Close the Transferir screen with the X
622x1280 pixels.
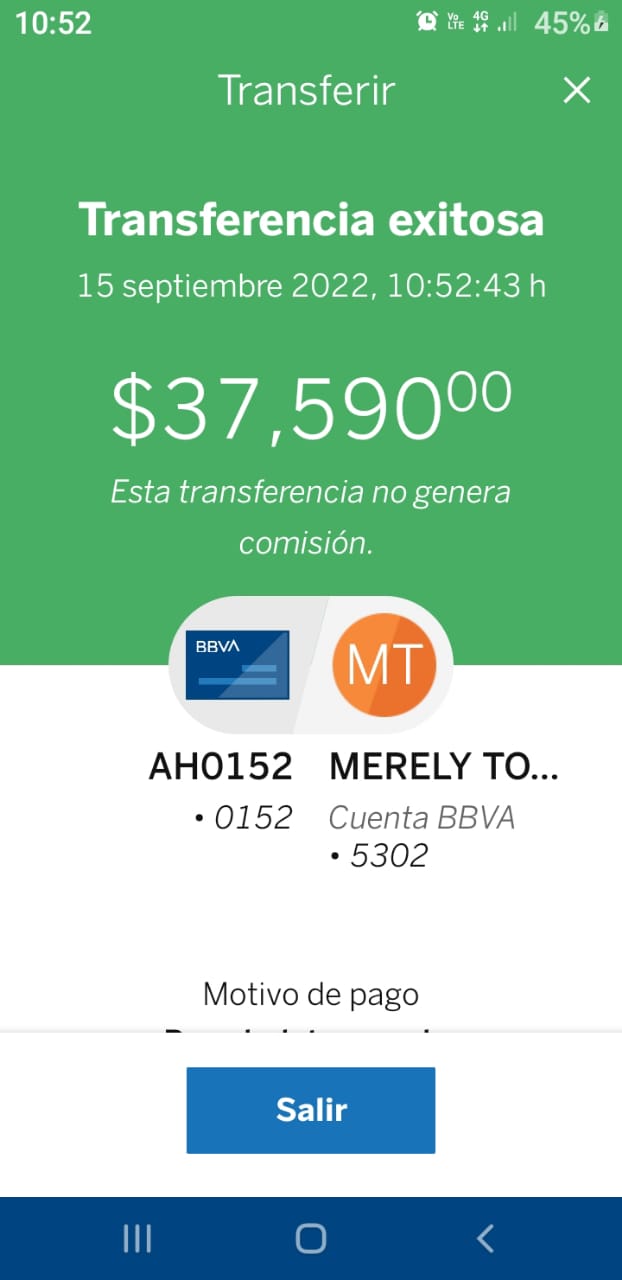pos(577,91)
